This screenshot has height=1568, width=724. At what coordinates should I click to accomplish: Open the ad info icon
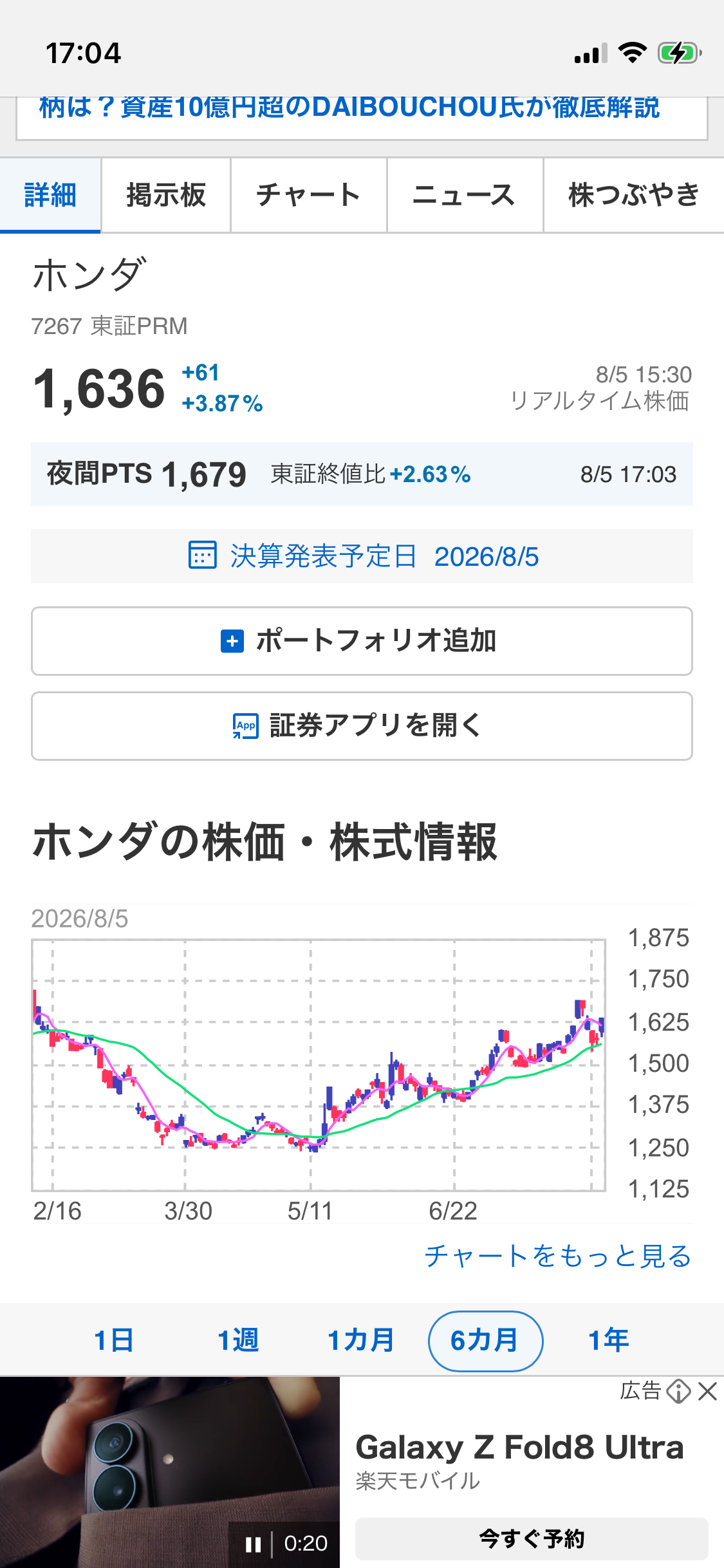click(678, 1392)
